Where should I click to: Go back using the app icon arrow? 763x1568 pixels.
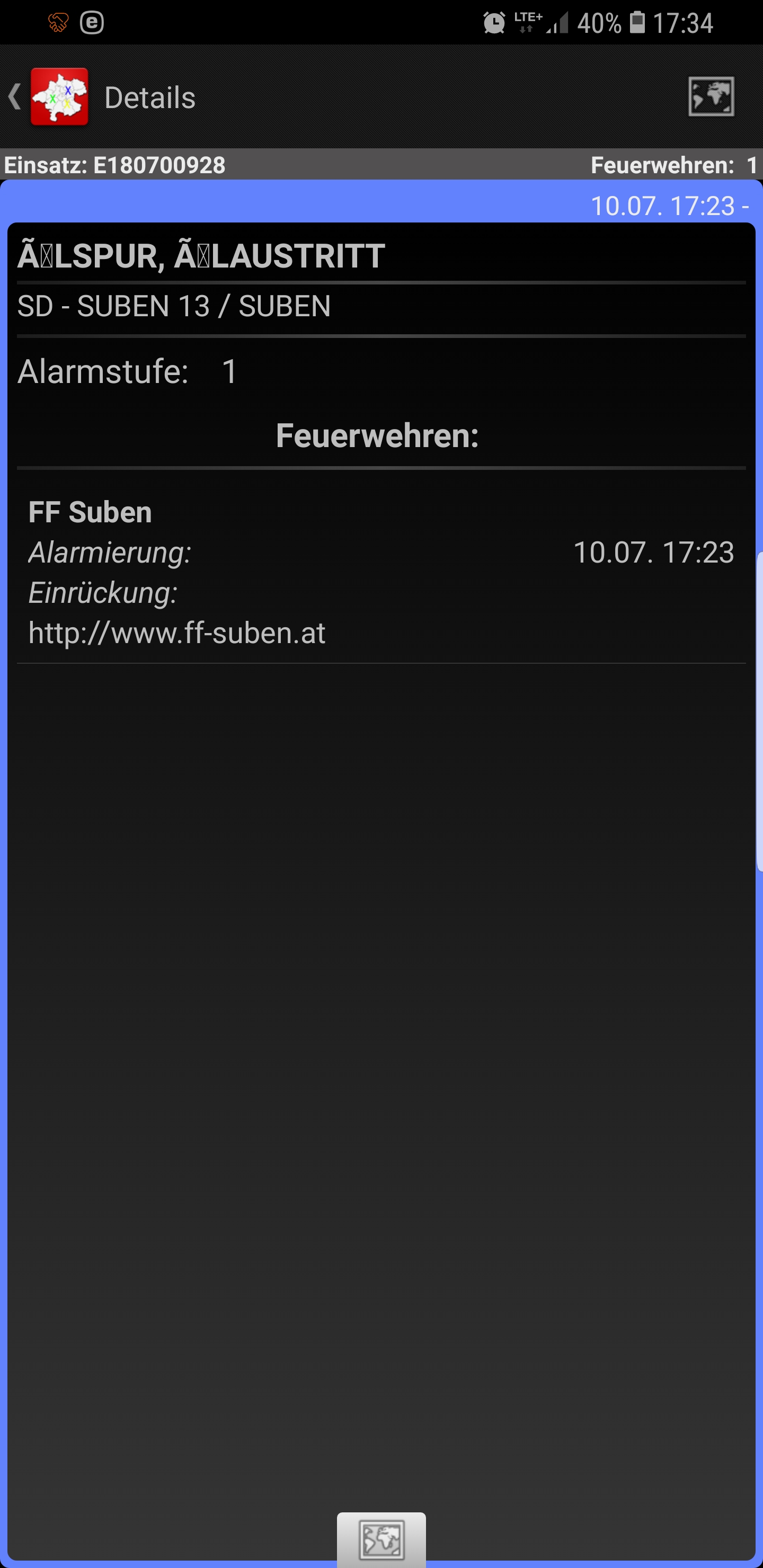click(48, 97)
